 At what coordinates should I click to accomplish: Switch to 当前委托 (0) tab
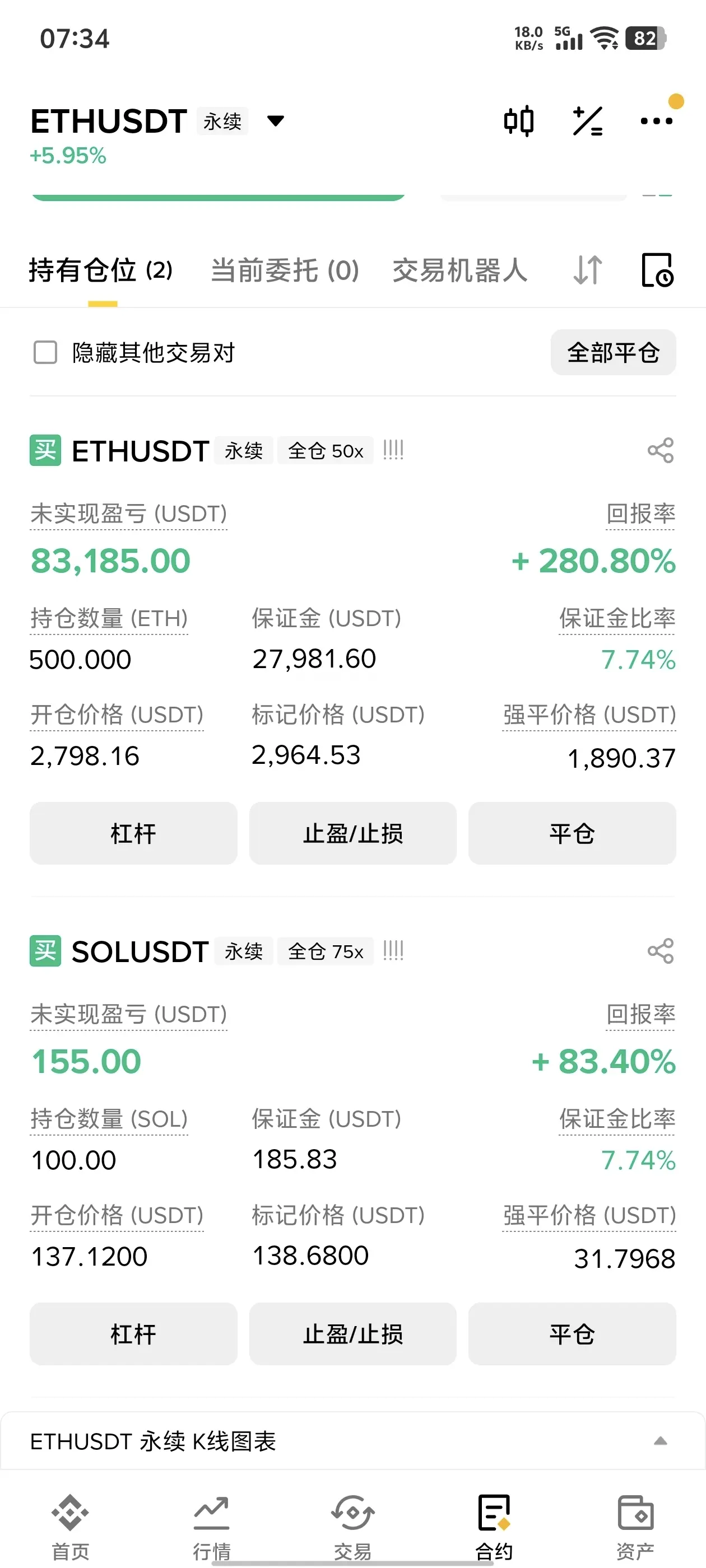(285, 270)
